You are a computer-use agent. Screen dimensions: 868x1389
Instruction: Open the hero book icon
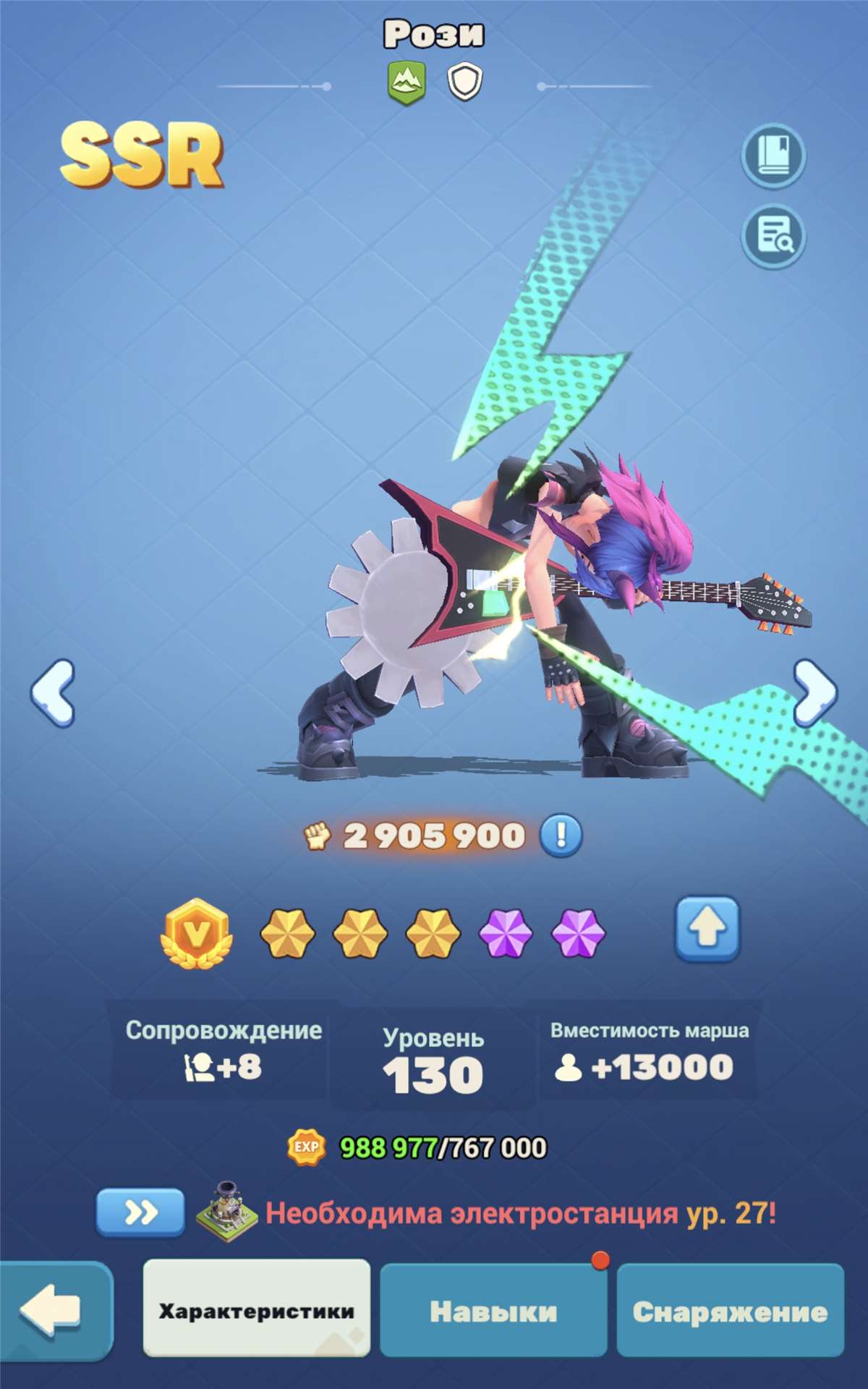[773, 156]
